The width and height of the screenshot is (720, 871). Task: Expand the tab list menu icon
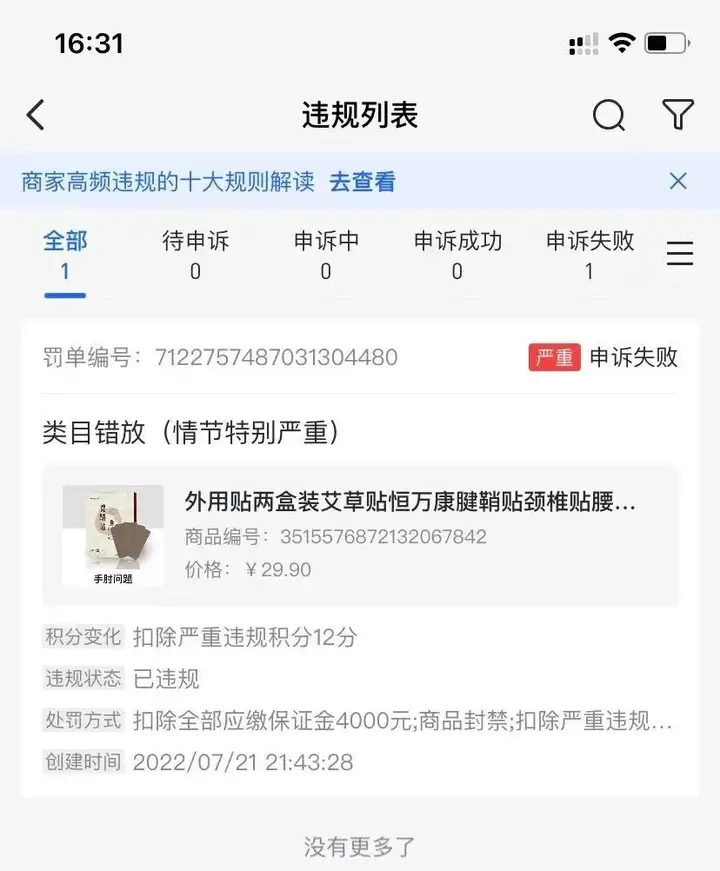tap(680, 255)
